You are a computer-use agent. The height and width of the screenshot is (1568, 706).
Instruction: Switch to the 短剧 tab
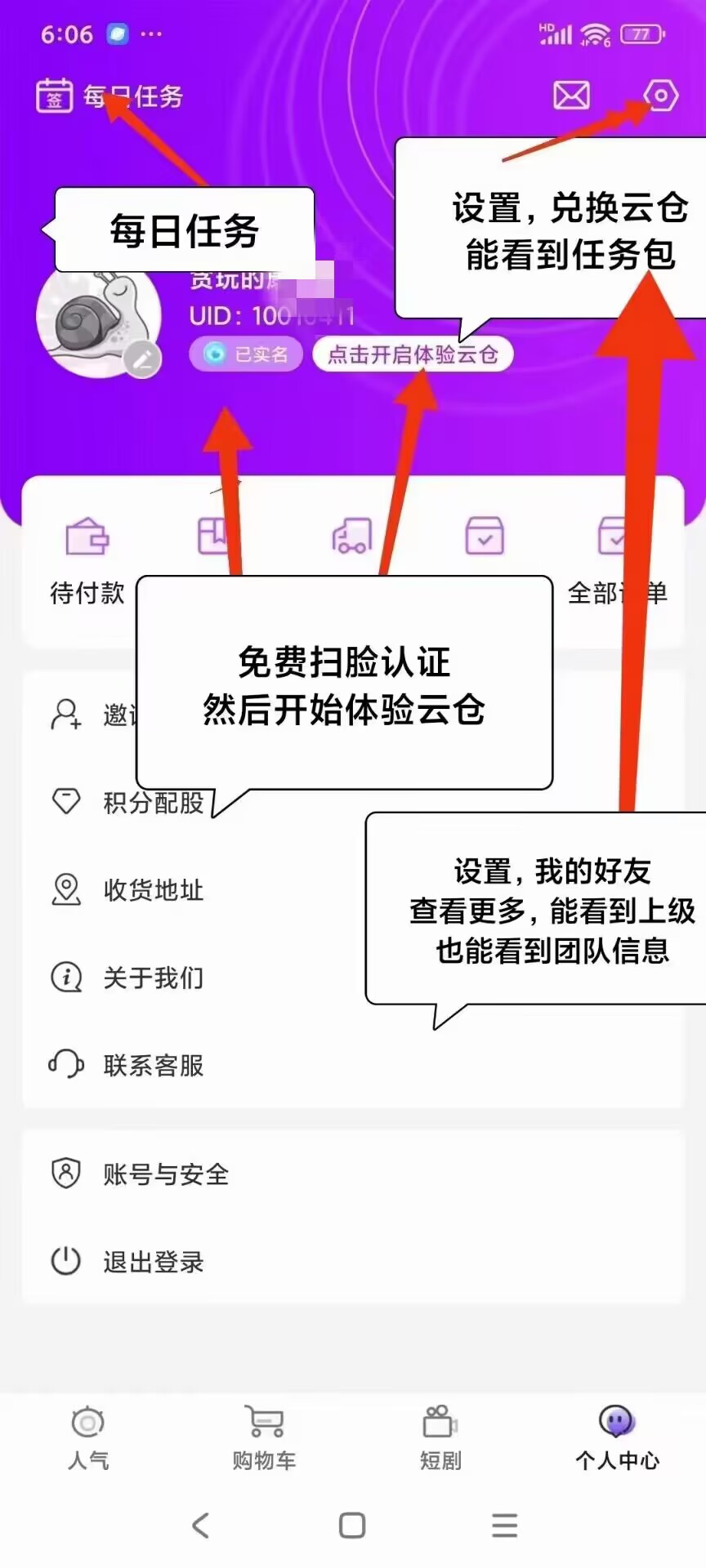(x=440, y=1439)
